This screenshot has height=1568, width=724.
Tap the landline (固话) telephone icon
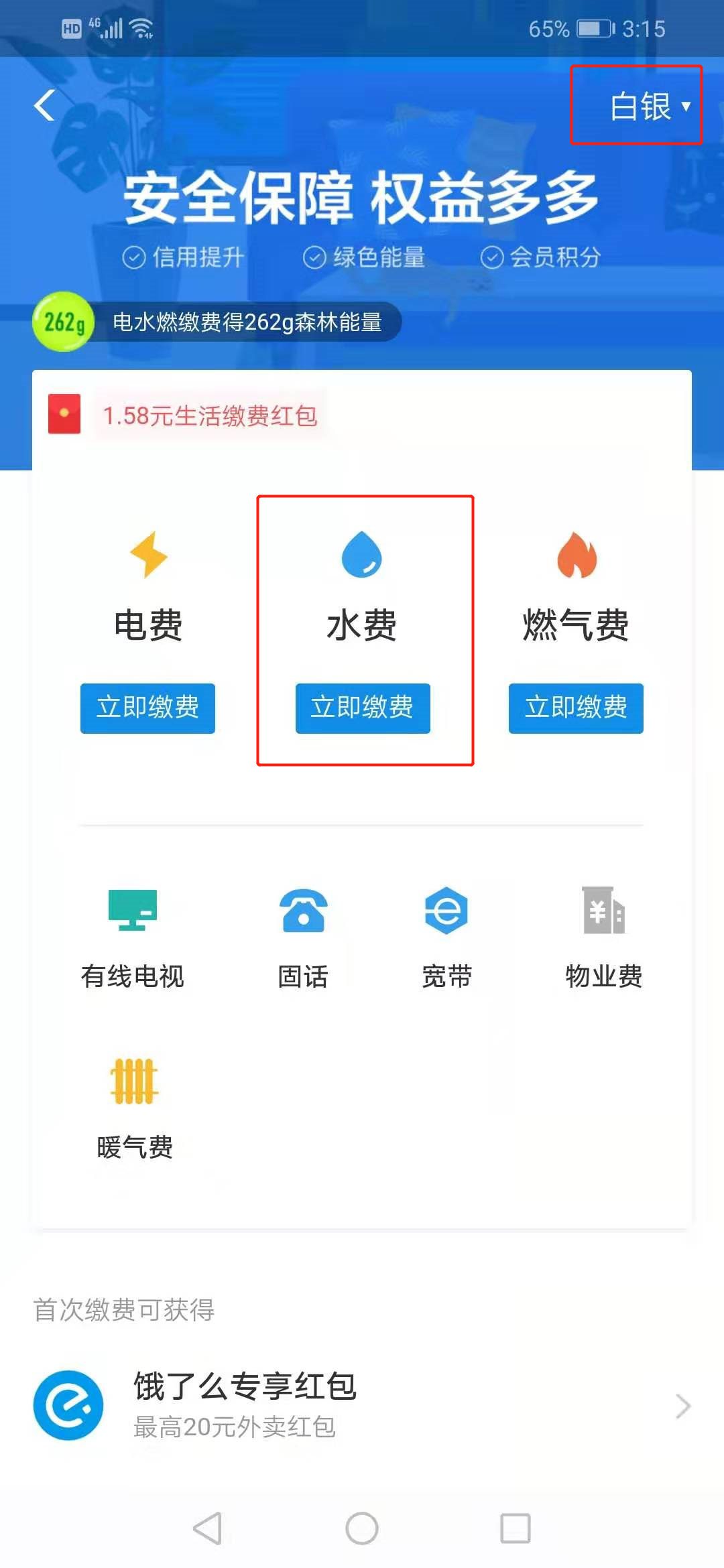[x=303, y=911]
